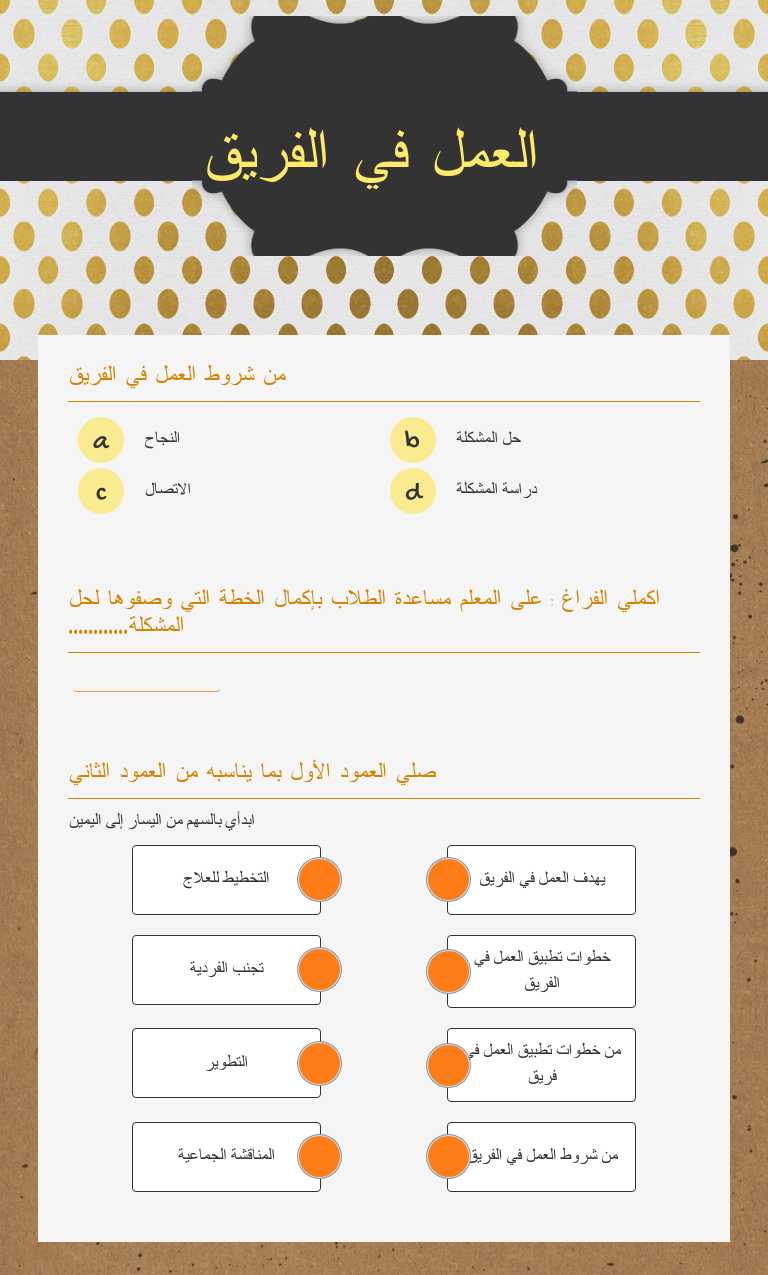Click the orange connector beside "التطوير"
Screen dimensions: 768x1275
click(x=319, y=1063)
